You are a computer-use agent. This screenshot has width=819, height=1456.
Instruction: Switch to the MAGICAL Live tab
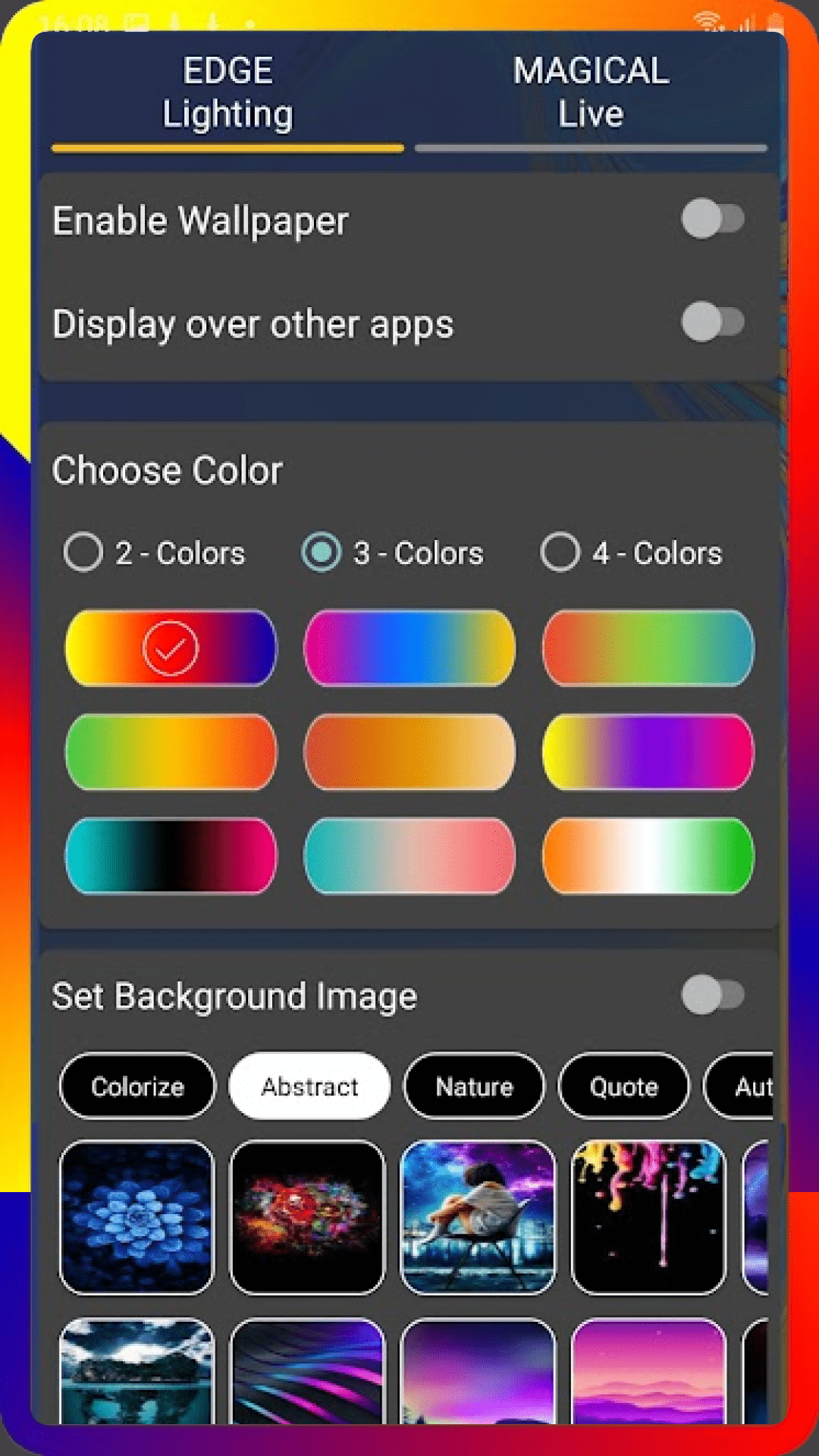pyautogui.click(x=591, y=93)
